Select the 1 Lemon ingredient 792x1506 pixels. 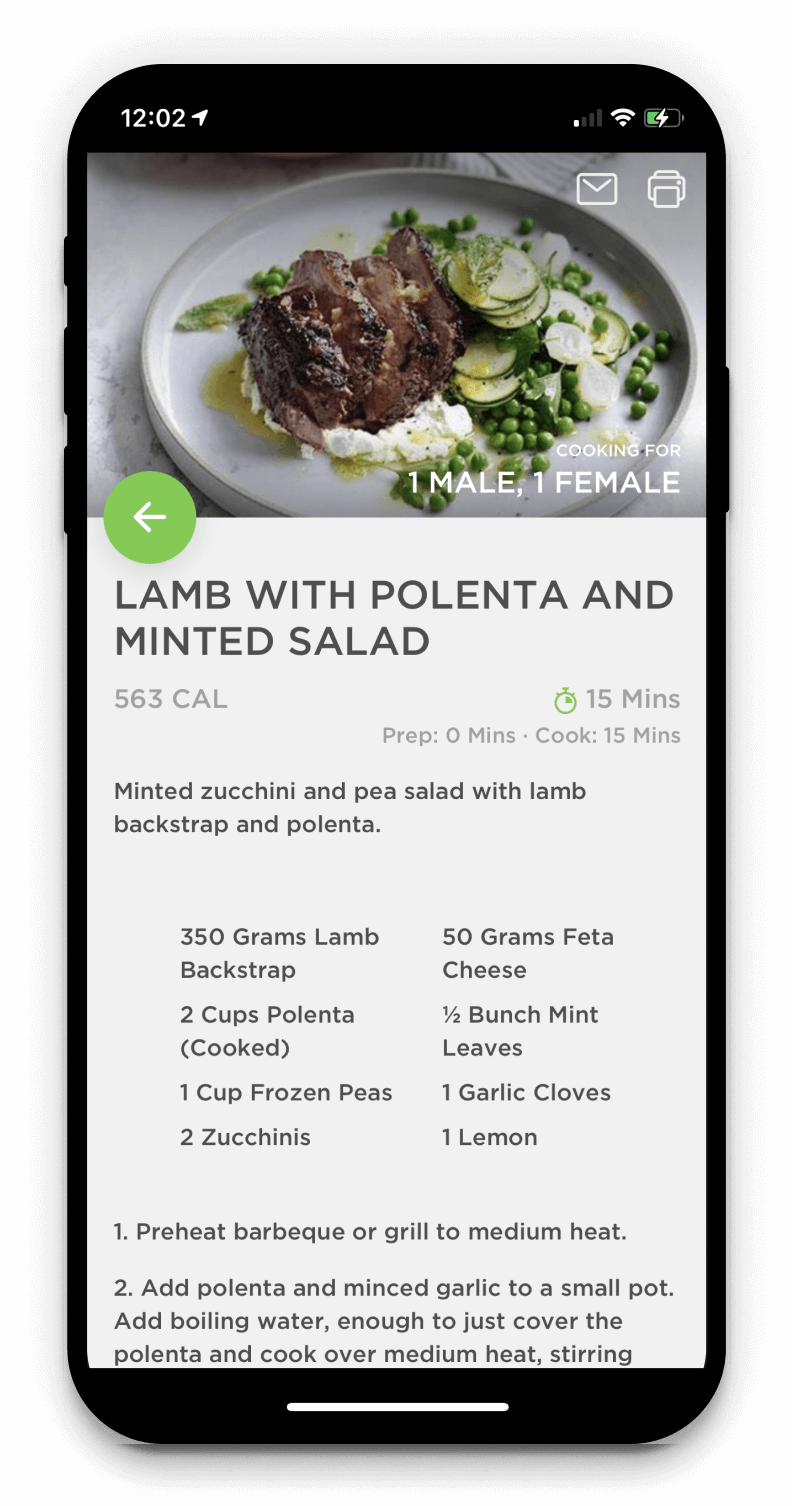[489, 1137]
